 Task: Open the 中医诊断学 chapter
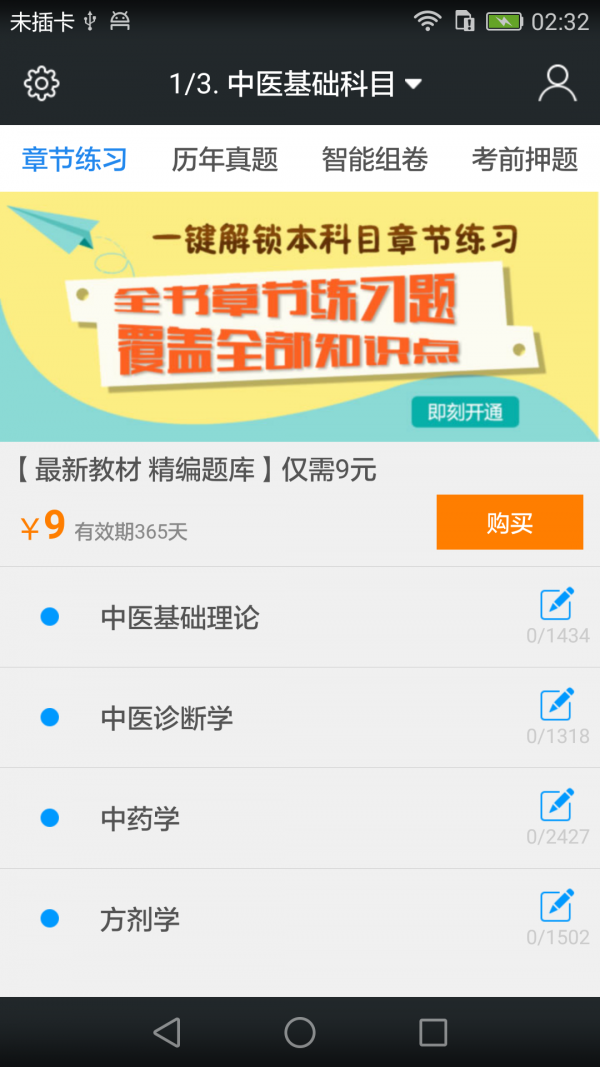pos(167,718)
